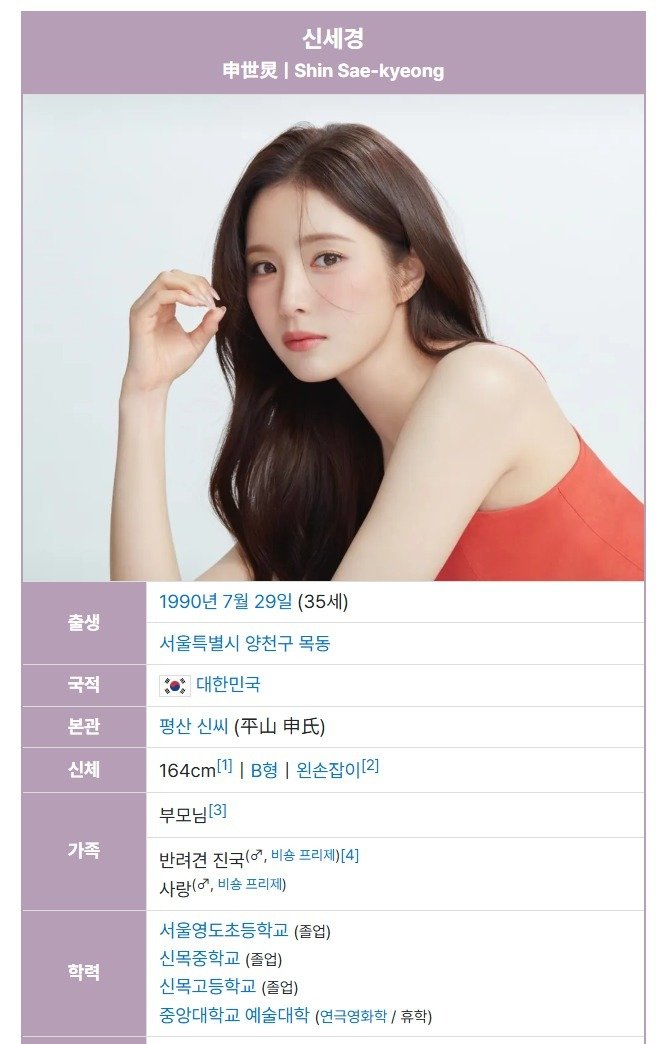Open the 대한민국 nationality link
663x1044 pixels.
click(x=228, y=685)
